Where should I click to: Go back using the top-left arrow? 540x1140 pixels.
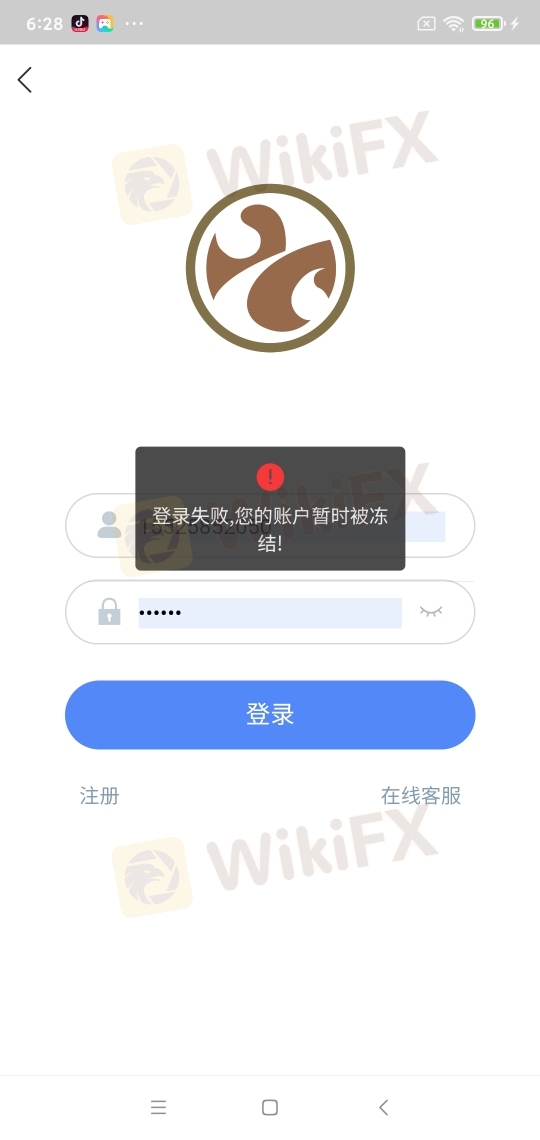[25, 80]
